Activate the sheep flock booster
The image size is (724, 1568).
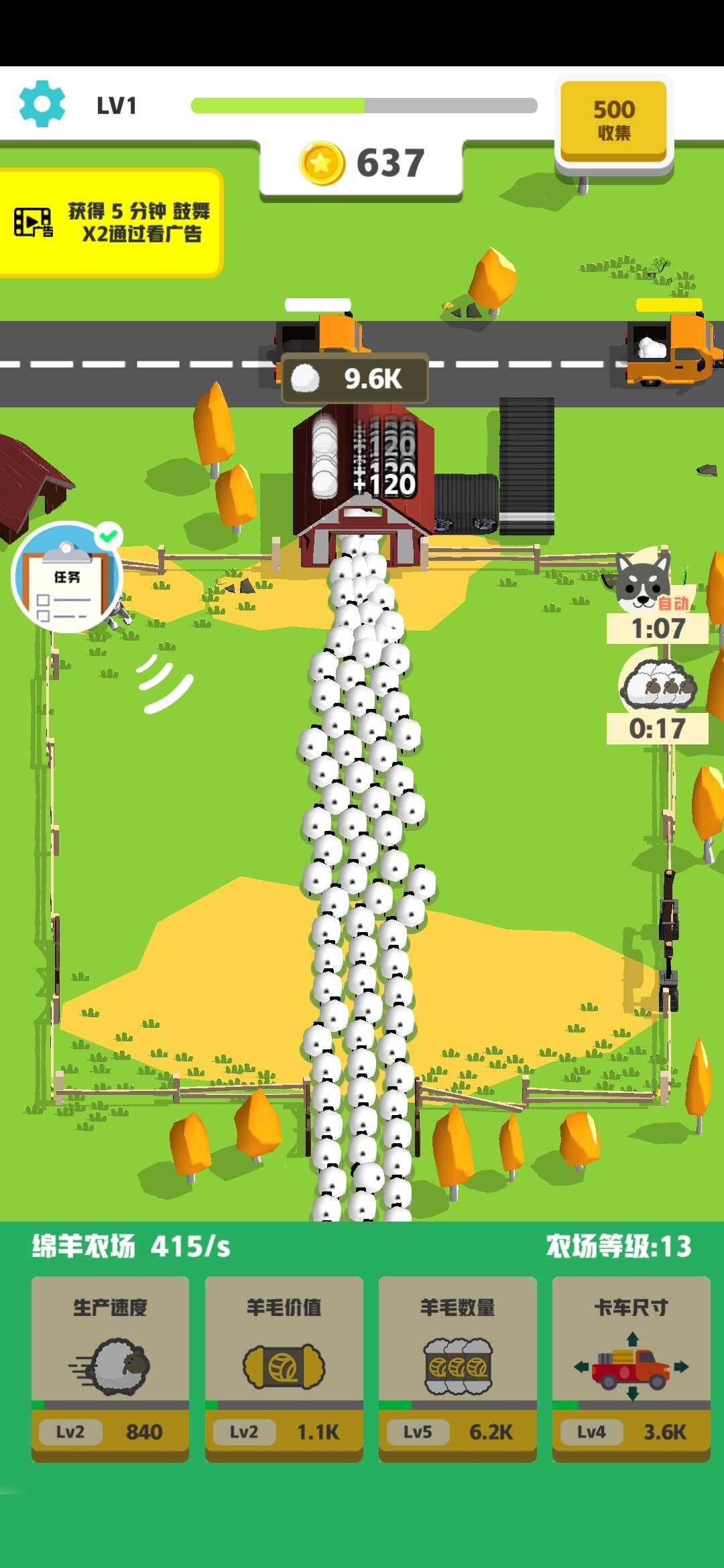pyautogui.click(x=658, y=688)
